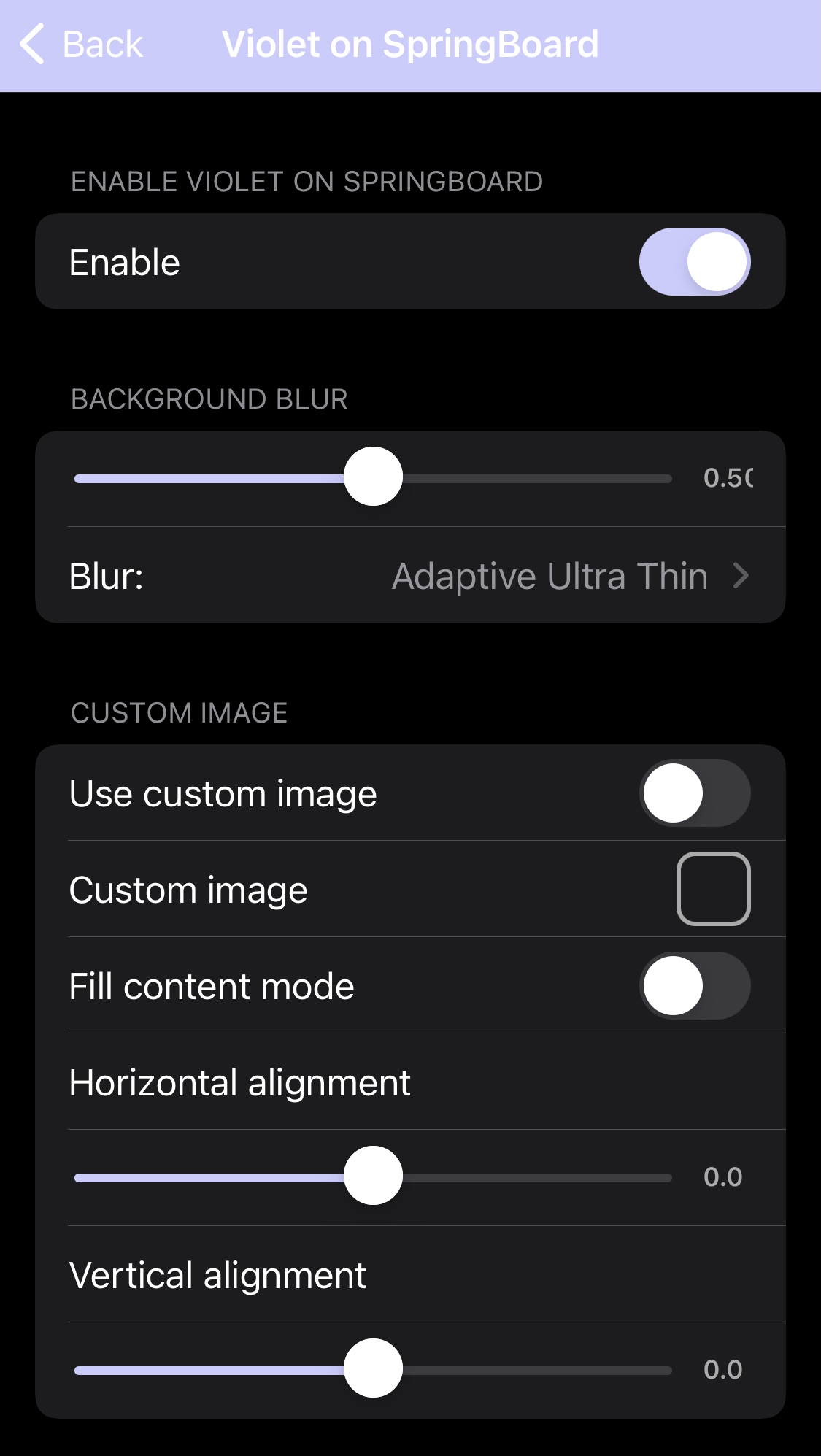Turn off the Enable switch
The height and width of the screenshot is (1456, 821).
click(694, 262)
